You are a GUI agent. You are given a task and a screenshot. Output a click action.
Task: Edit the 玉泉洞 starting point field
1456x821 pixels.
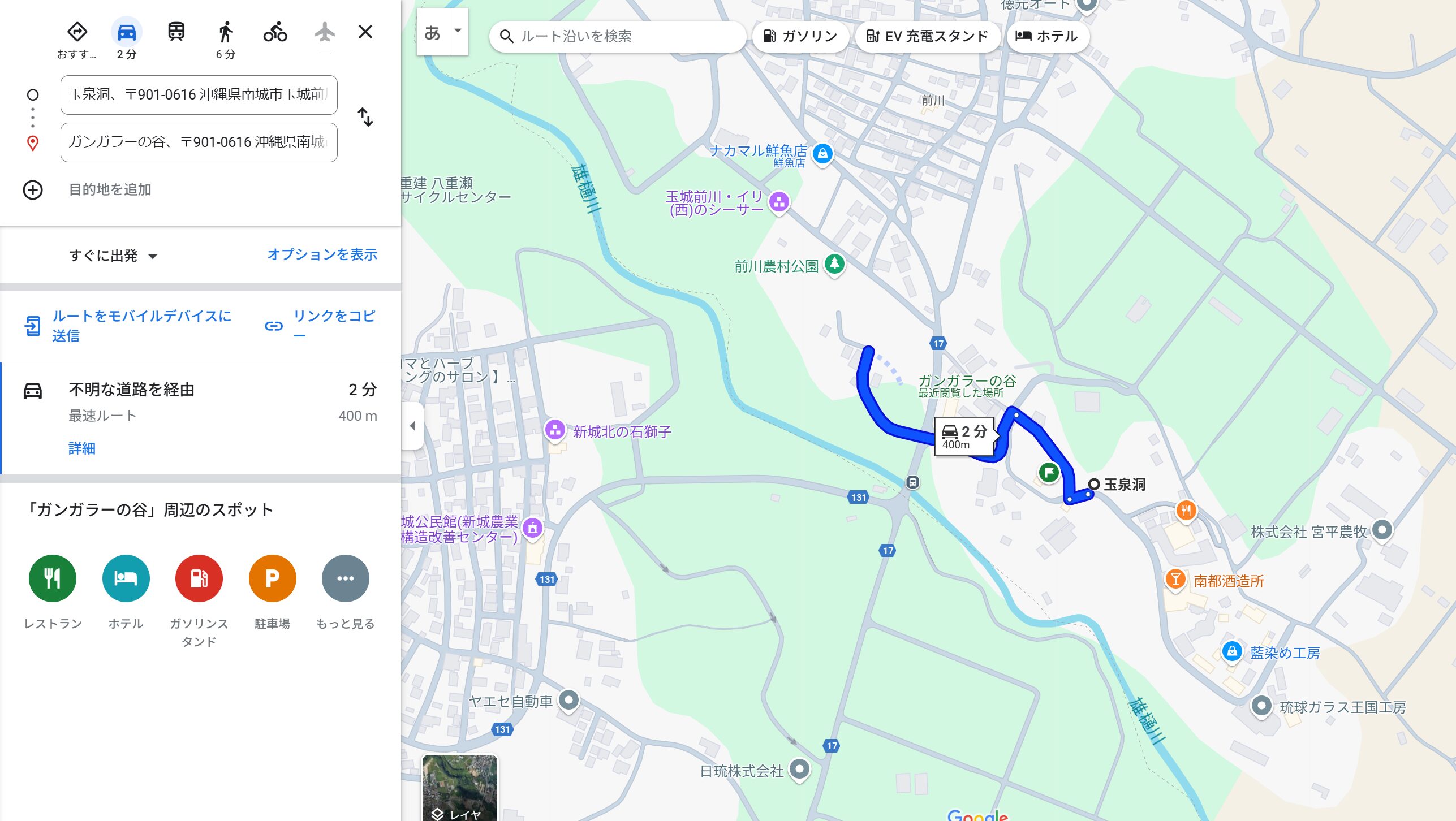click(x=199, y=94)
